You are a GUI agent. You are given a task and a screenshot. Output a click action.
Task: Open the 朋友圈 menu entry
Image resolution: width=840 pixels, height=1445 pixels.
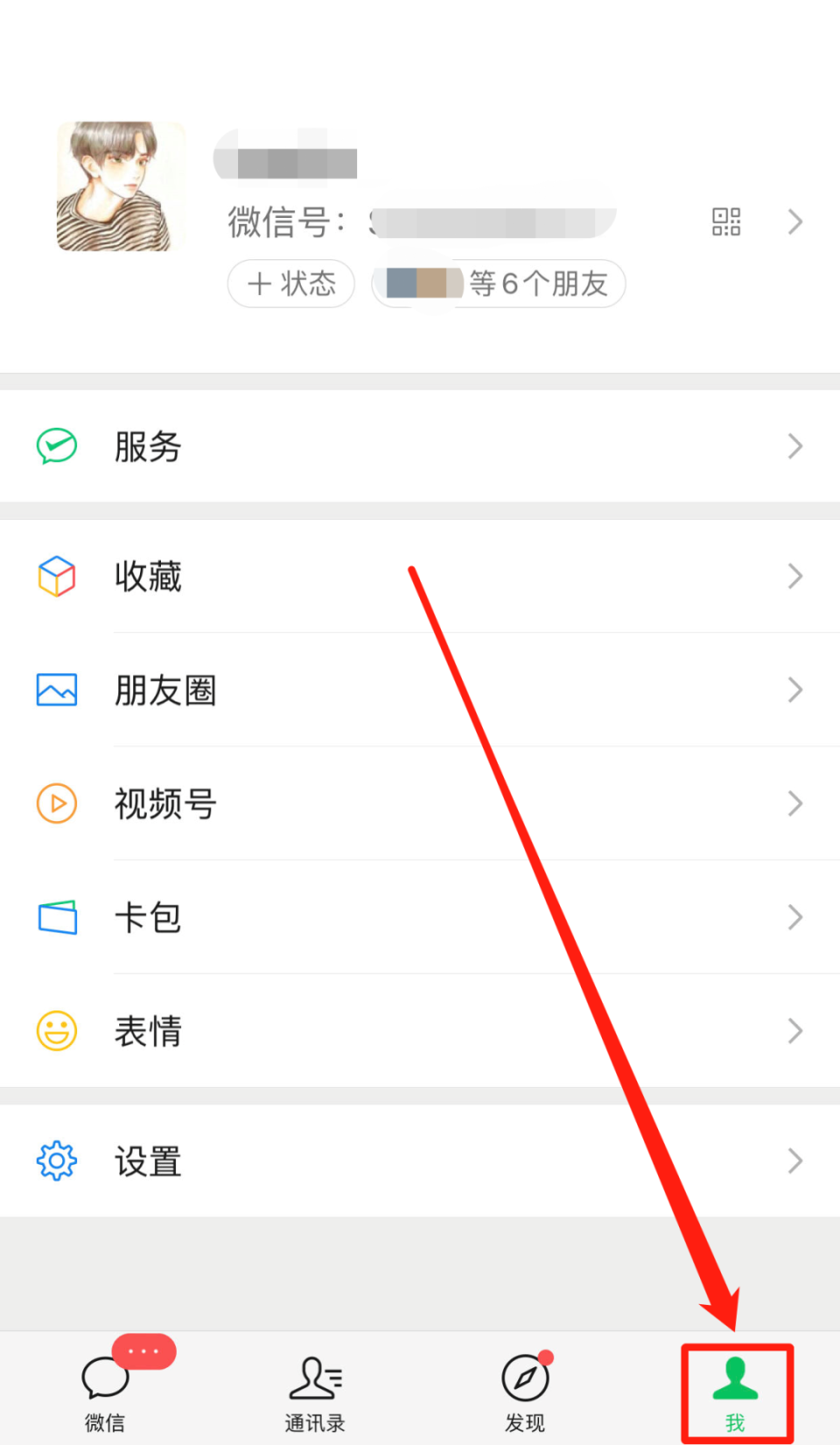[x=165, y=690]
